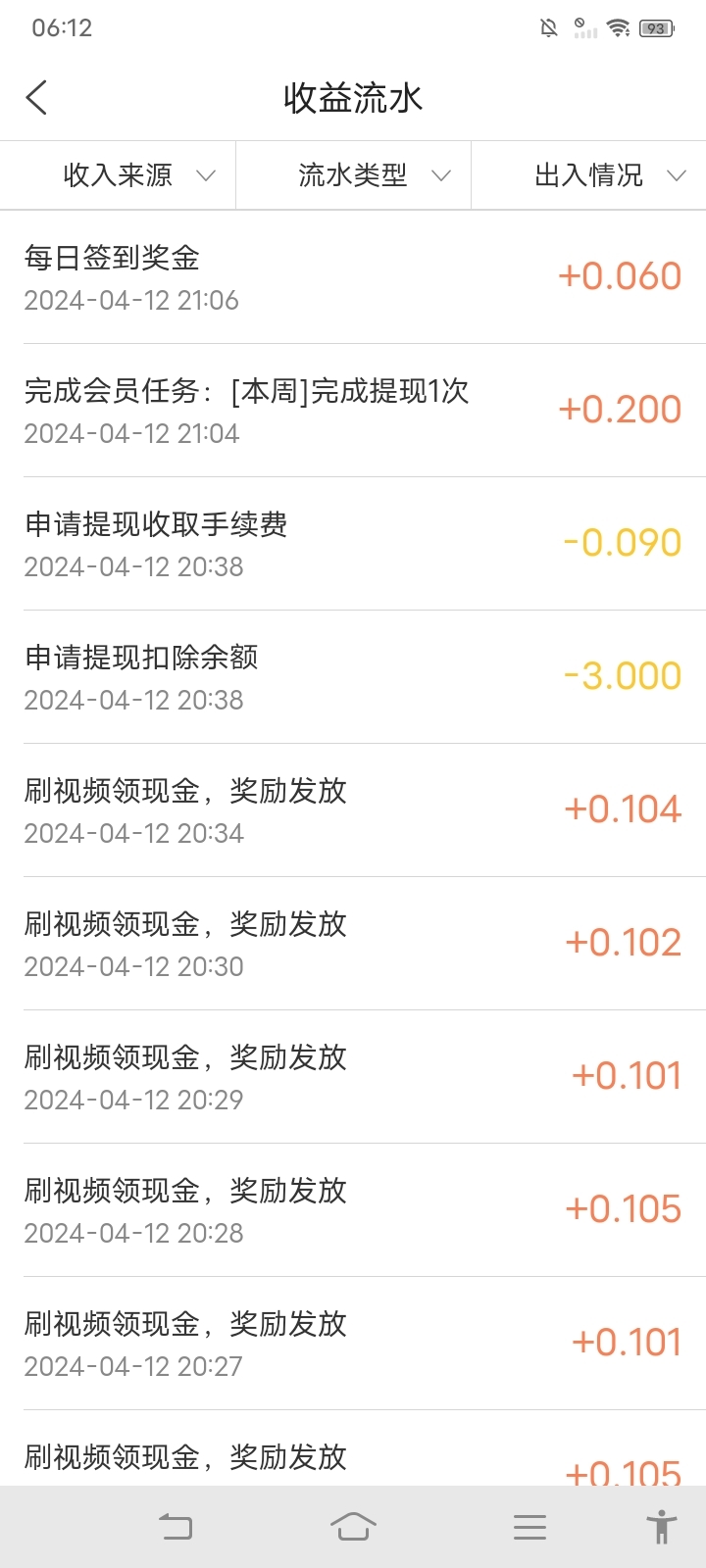This screenshot has width=706, height=1568.
Task: Expand the 流水类型 dropdown
Action: pyautogui.click(x=353, y=175)
